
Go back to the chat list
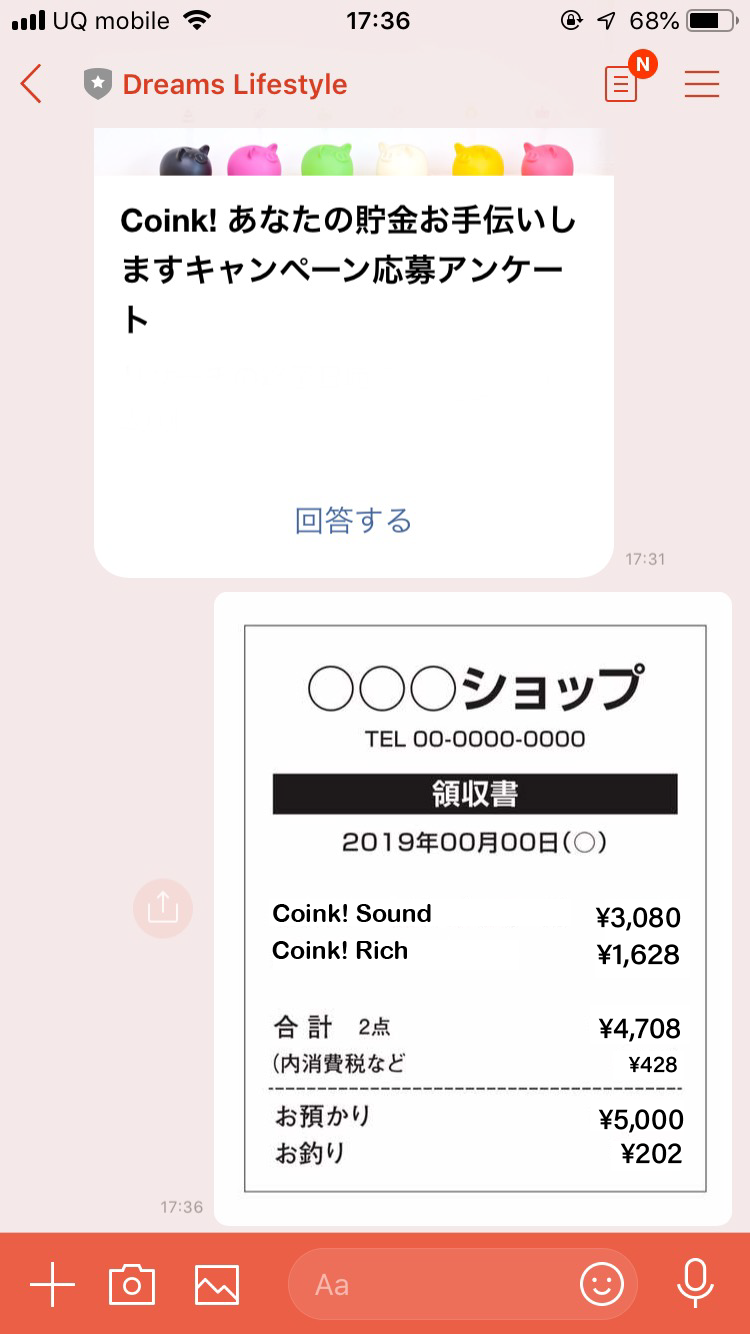[x=32, y=84]
